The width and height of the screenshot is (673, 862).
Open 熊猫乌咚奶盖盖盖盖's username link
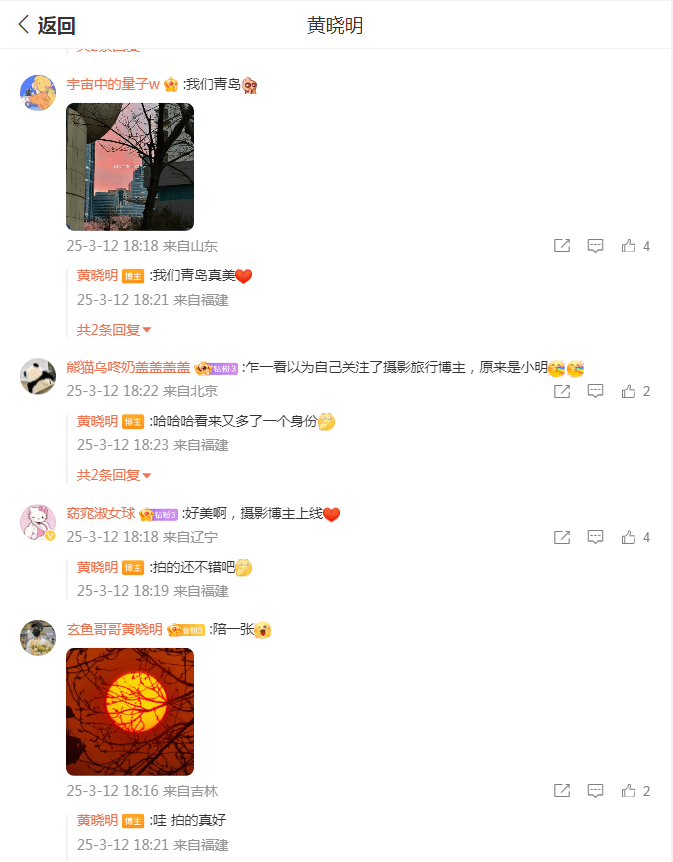[128, 367]
